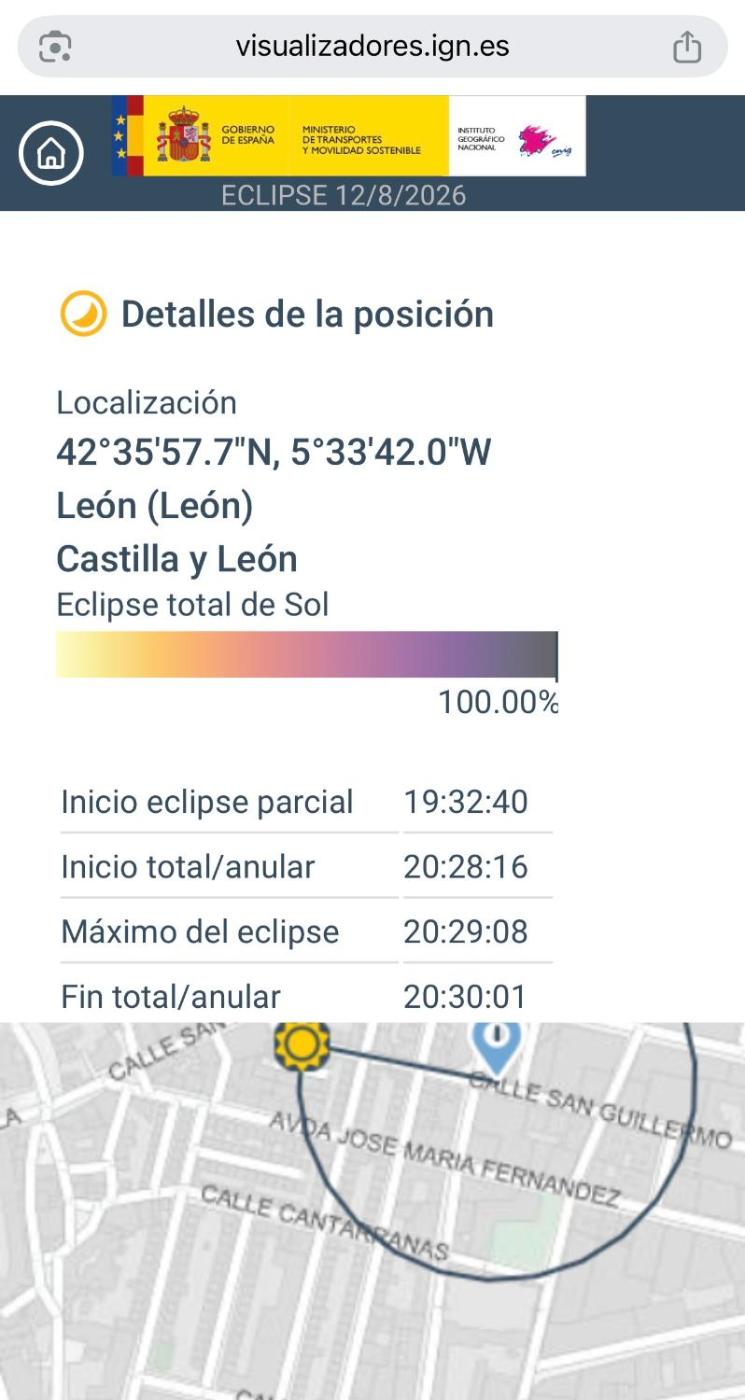The width and height of the screenshot is (745, 1400).
Task: Tap the home icon in the header
Action: (50, 153)
